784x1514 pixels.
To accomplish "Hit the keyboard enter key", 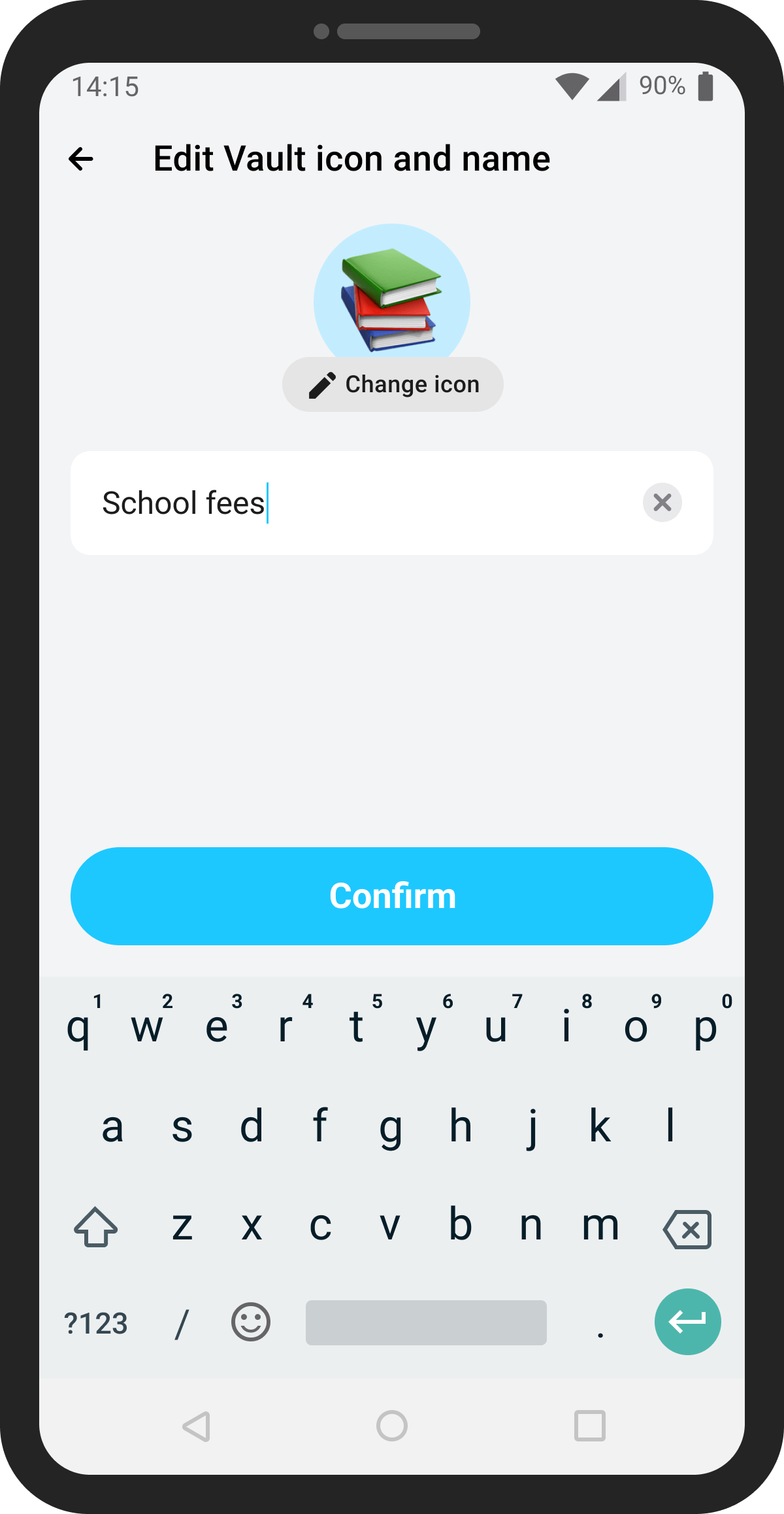I will point(687,1322).
